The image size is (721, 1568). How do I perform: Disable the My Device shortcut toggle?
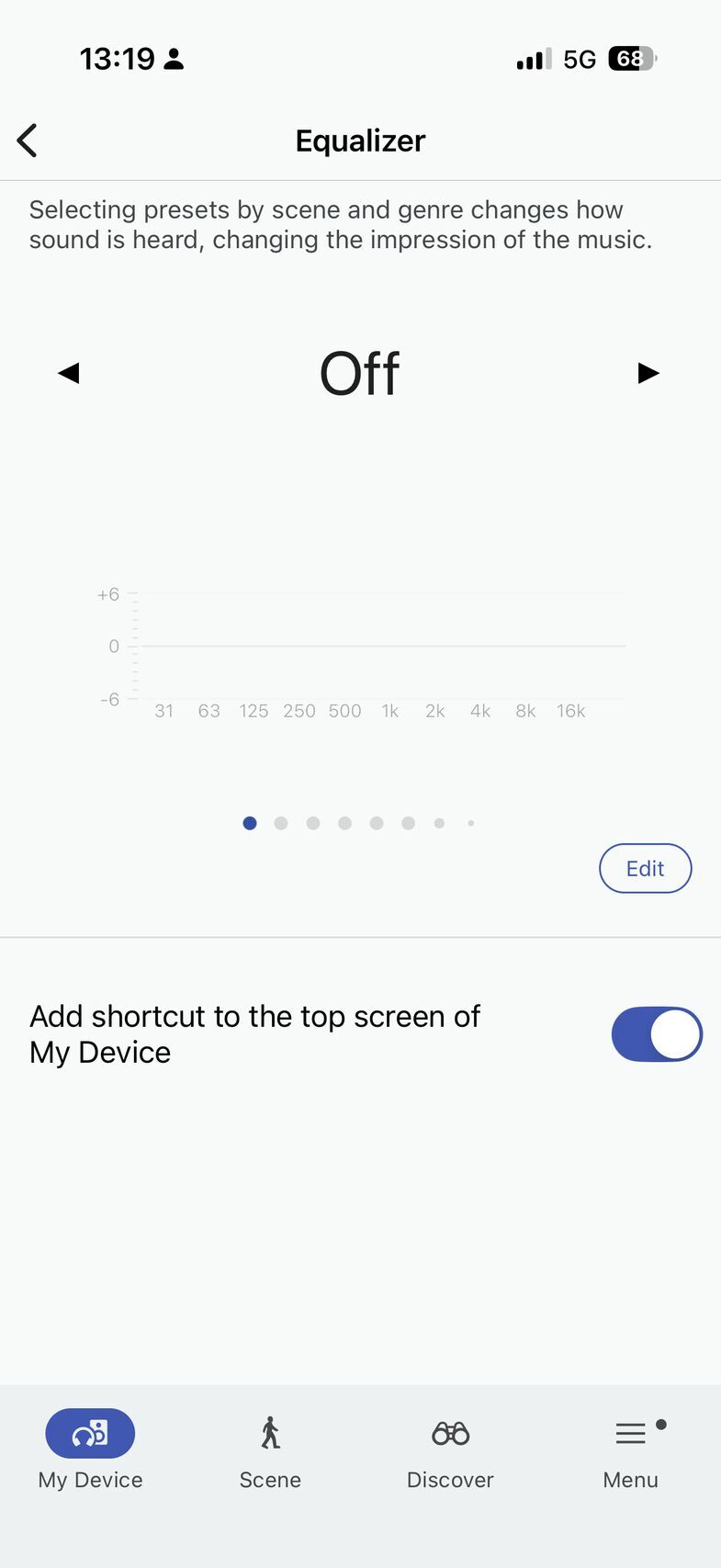(657, 1034)
